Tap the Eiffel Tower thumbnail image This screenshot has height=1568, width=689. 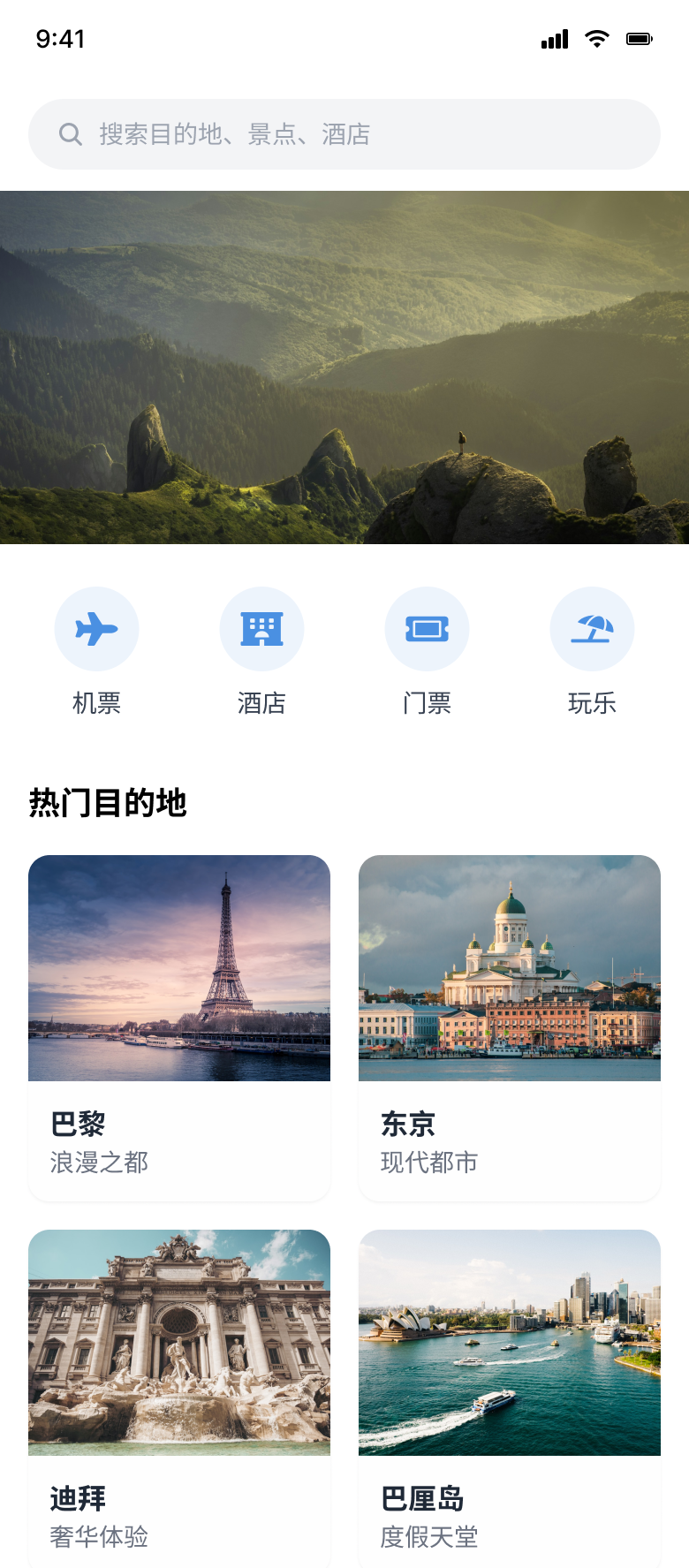coord(178,967)
